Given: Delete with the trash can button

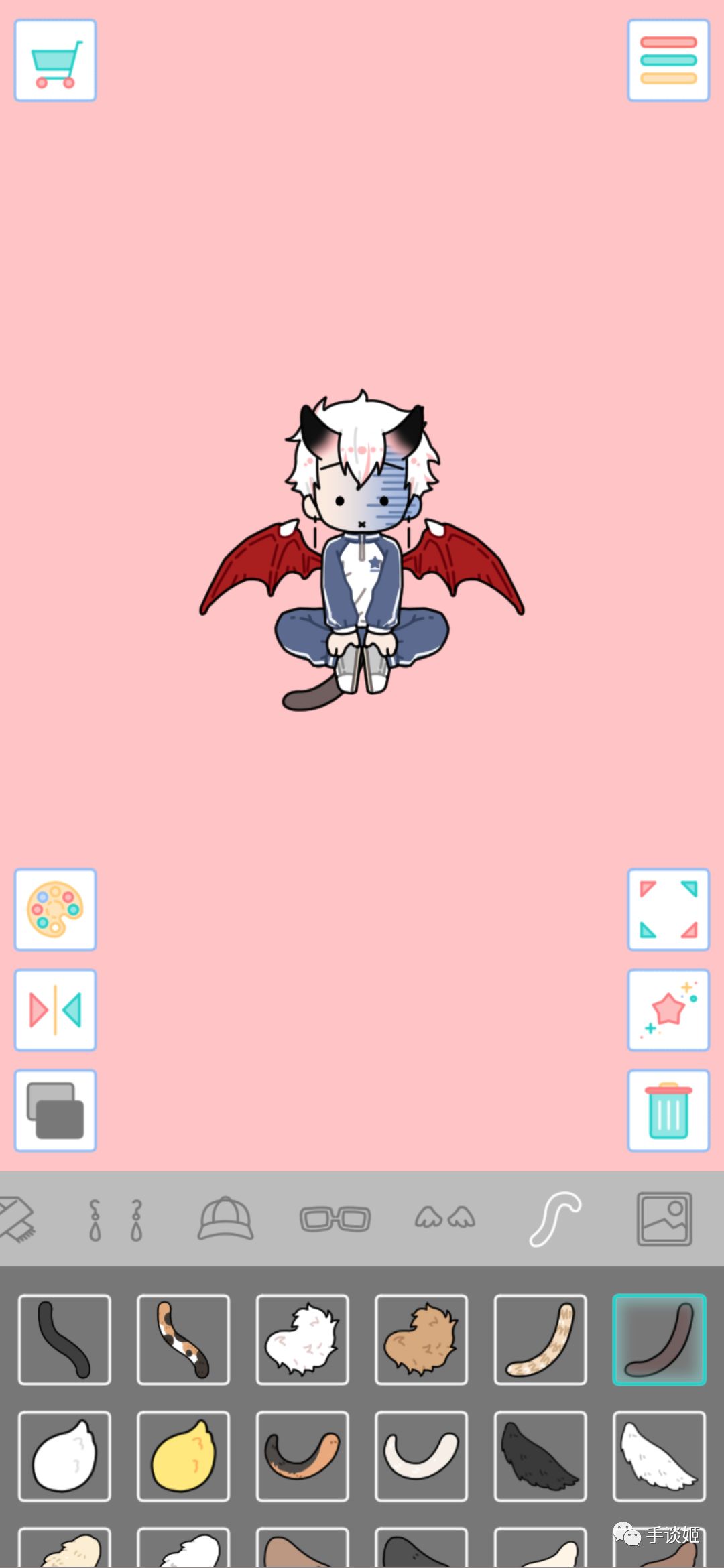Looking at the screenshot, I should tap(668, 1110).
